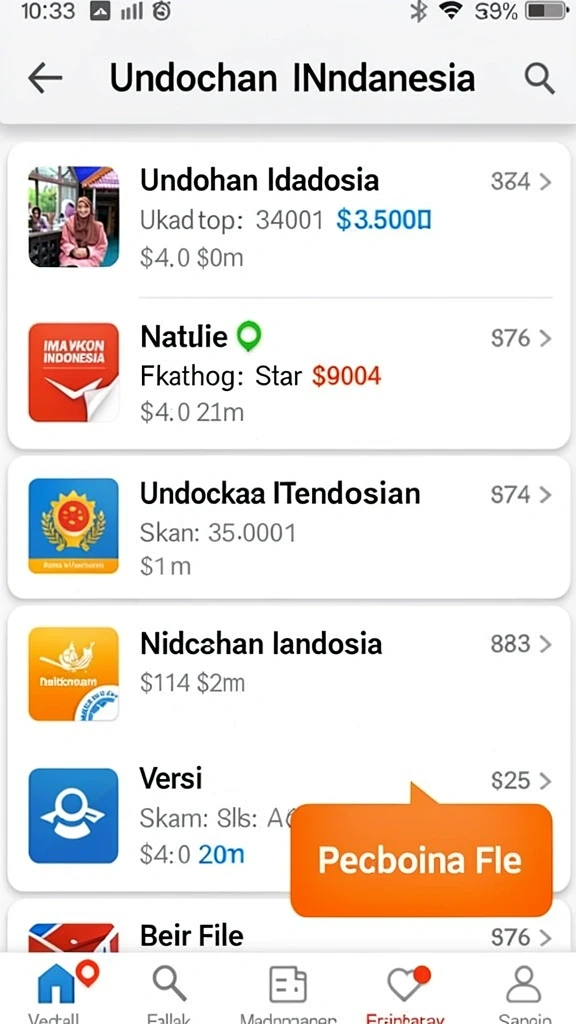Open the heart favorites tab
Image resolution: width=576 pixels, height=1024 pixels.
(406, 991)
